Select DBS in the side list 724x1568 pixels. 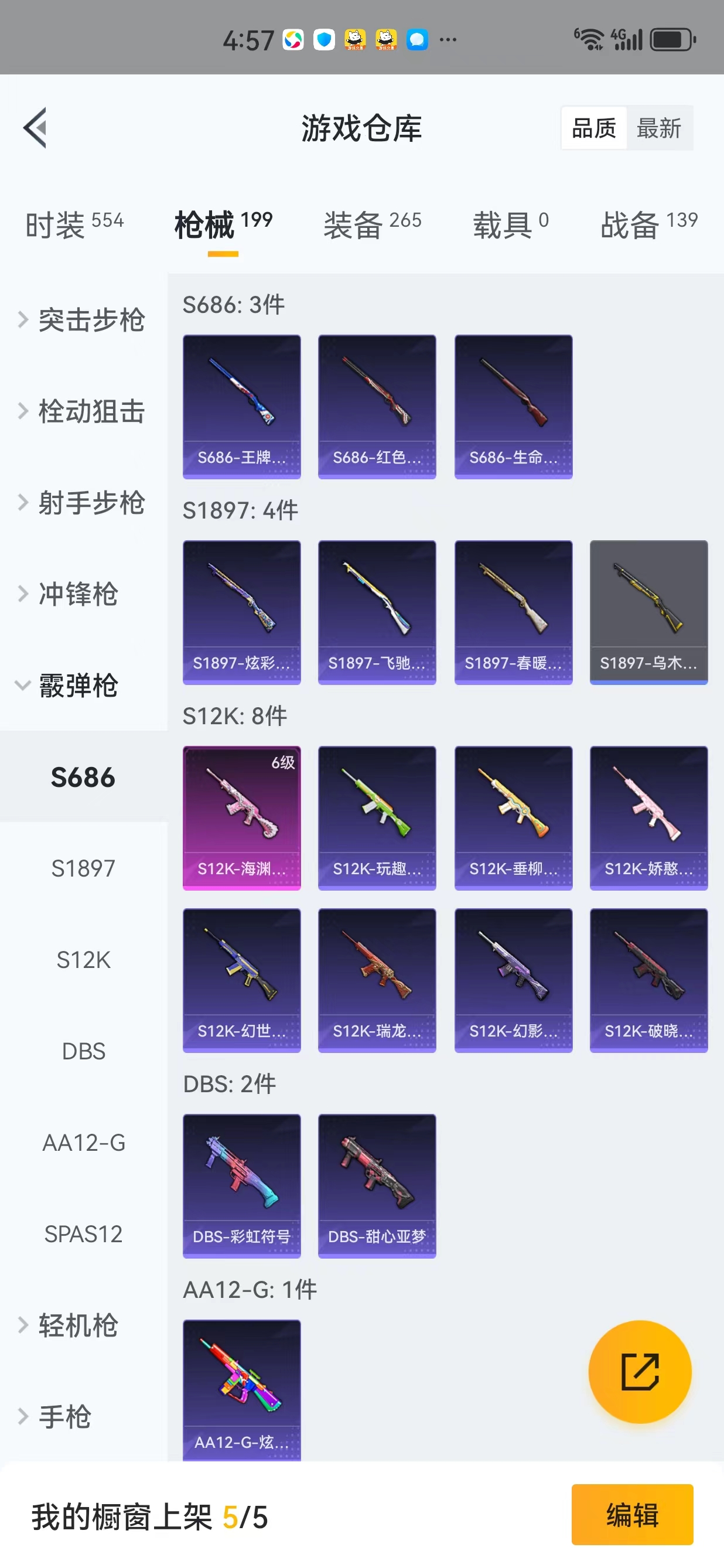pos(83,1051)
